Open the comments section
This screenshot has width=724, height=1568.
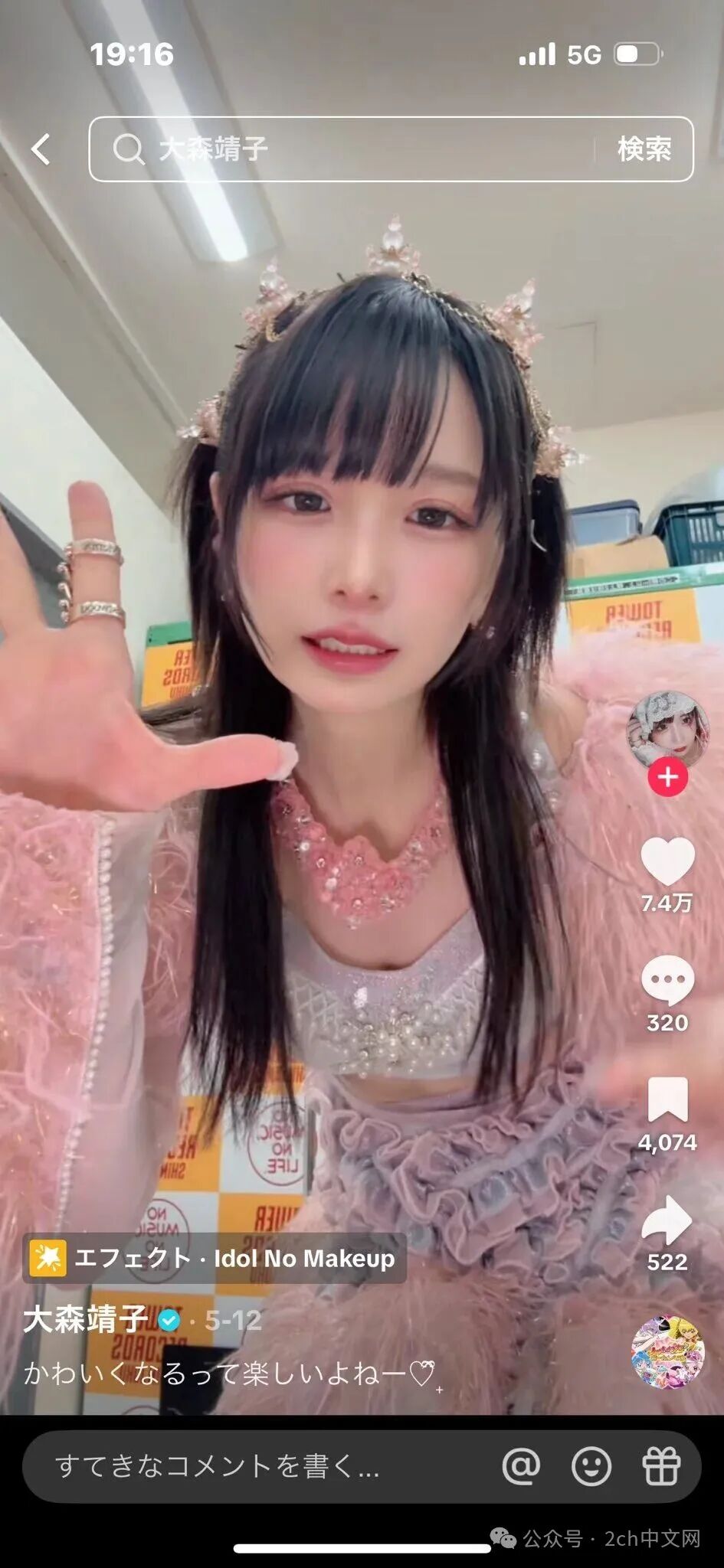tap(667, 980)
